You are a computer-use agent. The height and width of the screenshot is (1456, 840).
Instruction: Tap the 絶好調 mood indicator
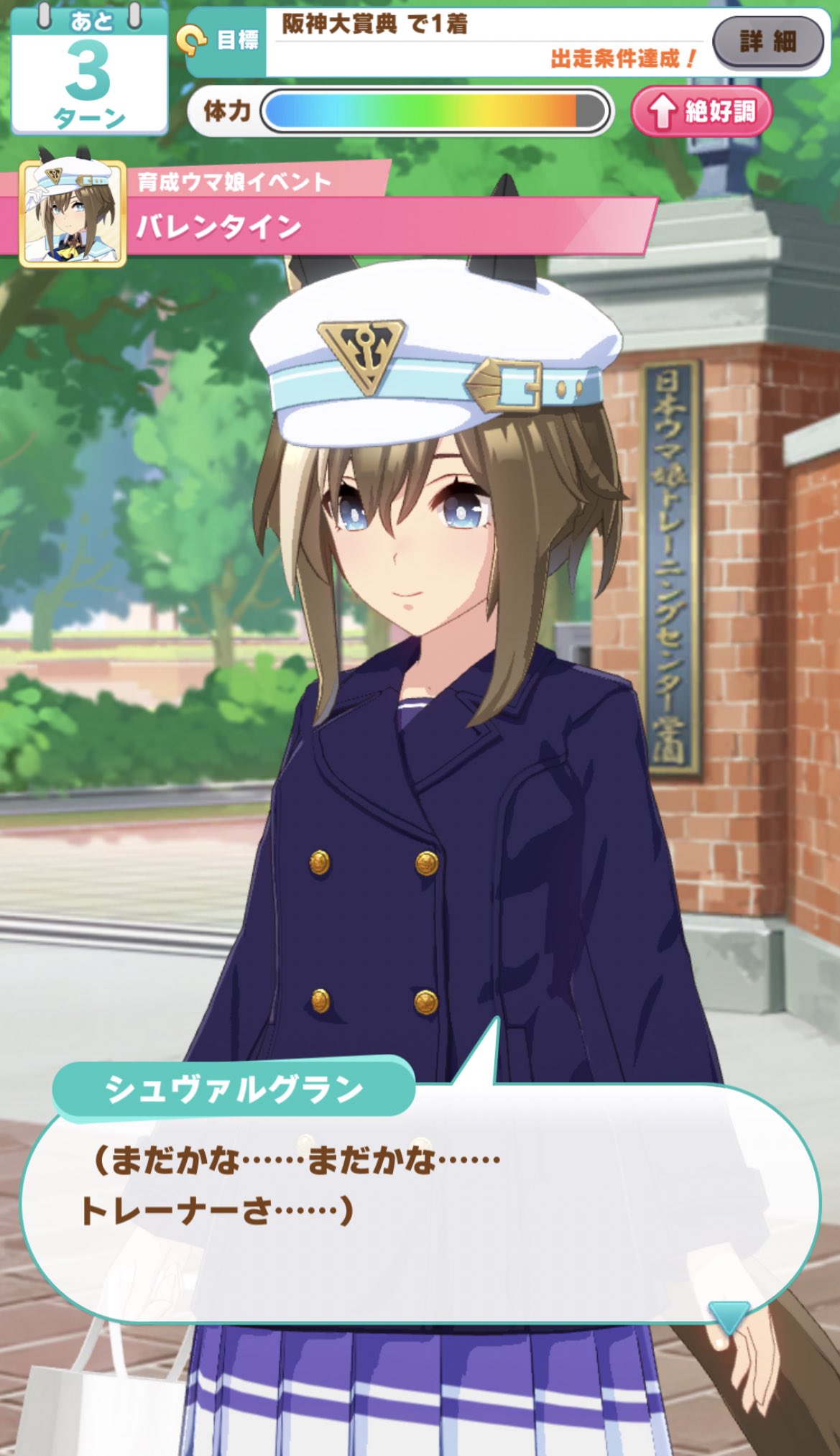click(x=702, y=111)
